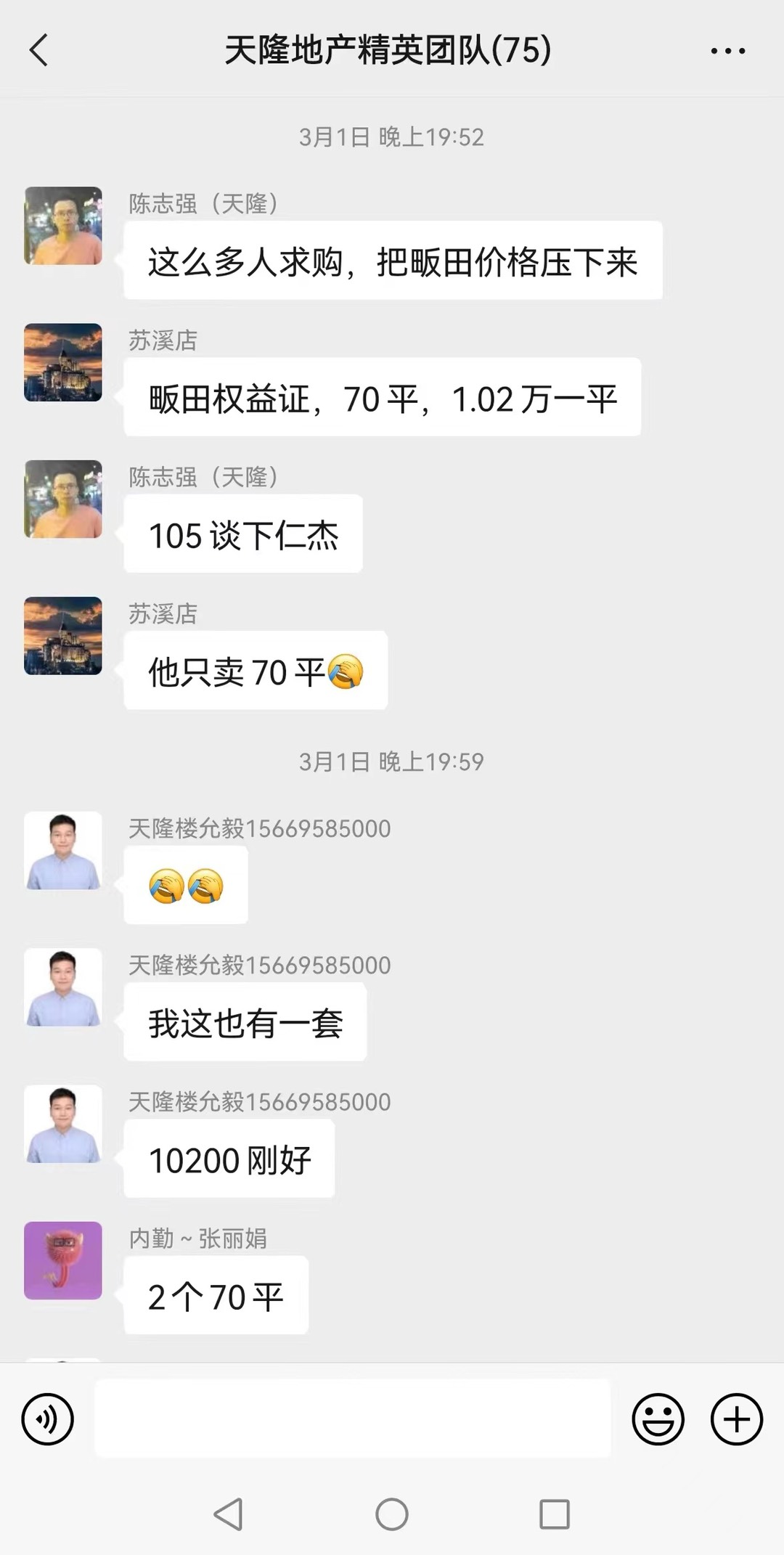Open the plus attachment menu
784x1555 pixels.
tap(736, 1419)
